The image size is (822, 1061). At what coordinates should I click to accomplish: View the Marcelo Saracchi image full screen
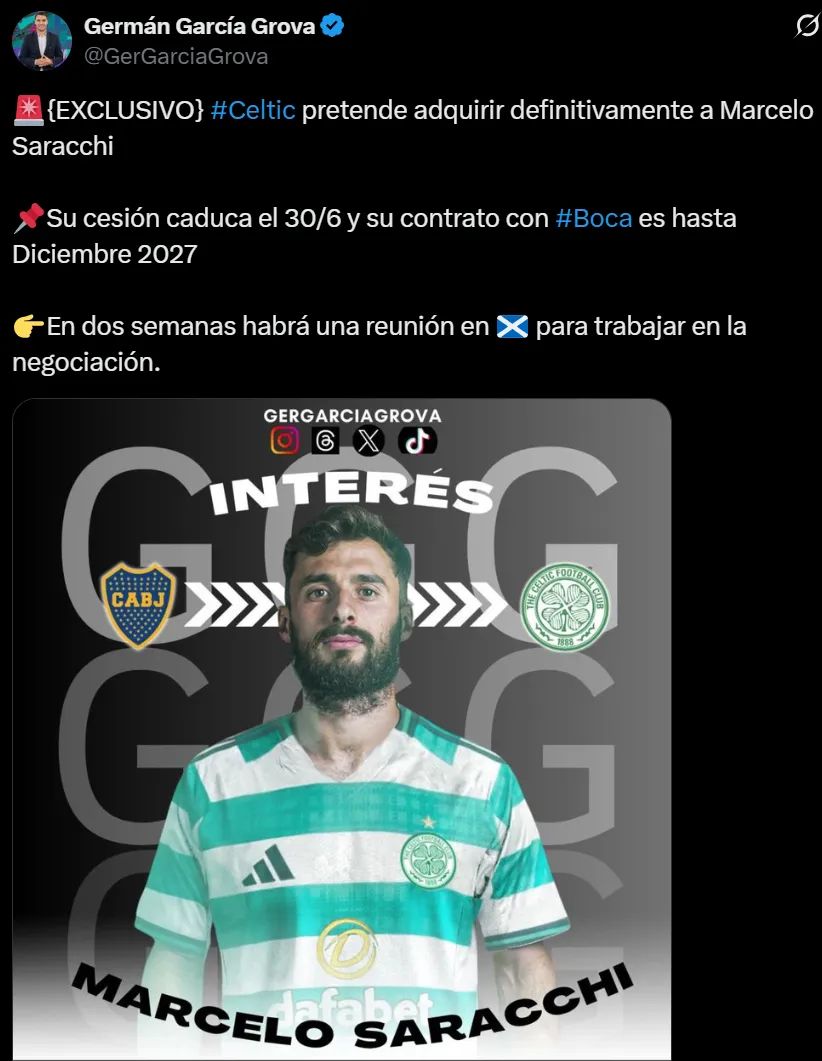(341, 728)
